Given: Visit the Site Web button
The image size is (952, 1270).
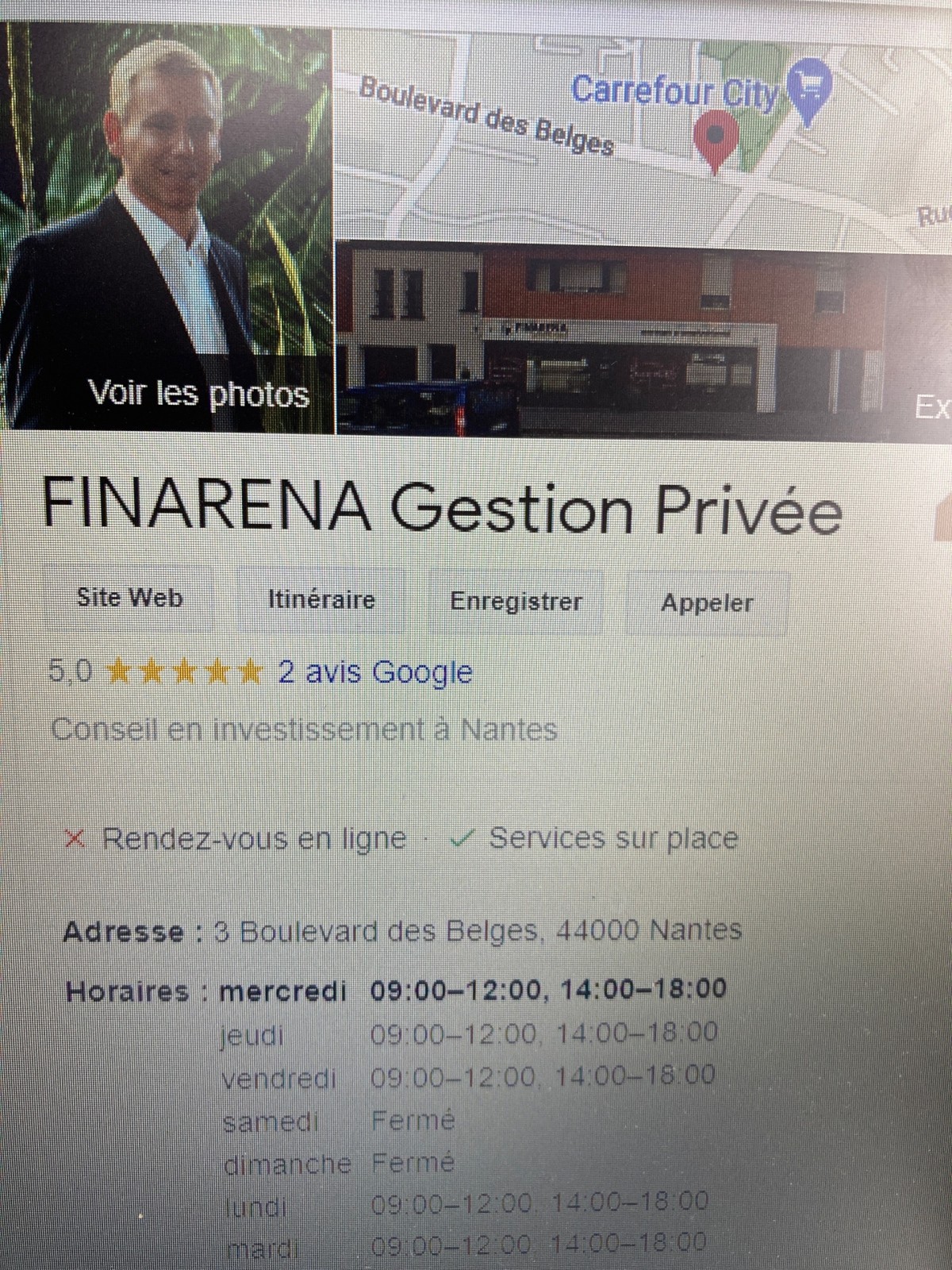Looking at the screenshot, I should tap(129, 598).
